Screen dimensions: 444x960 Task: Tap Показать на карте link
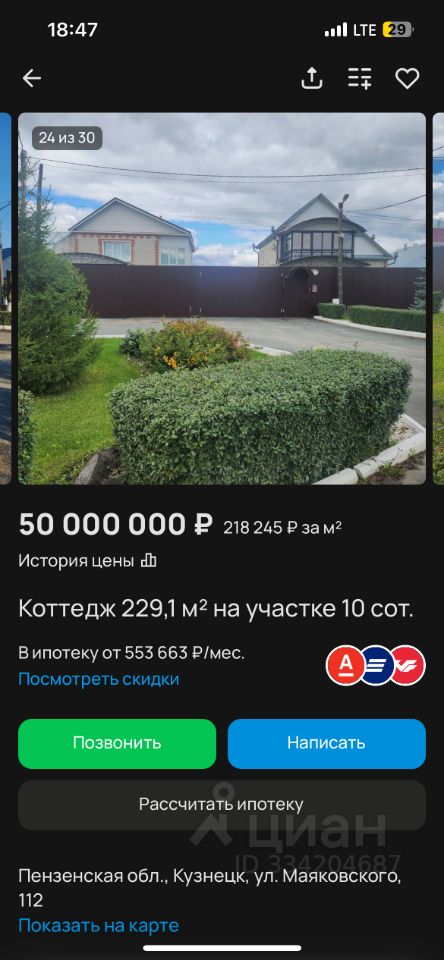[x=99, y=925]
